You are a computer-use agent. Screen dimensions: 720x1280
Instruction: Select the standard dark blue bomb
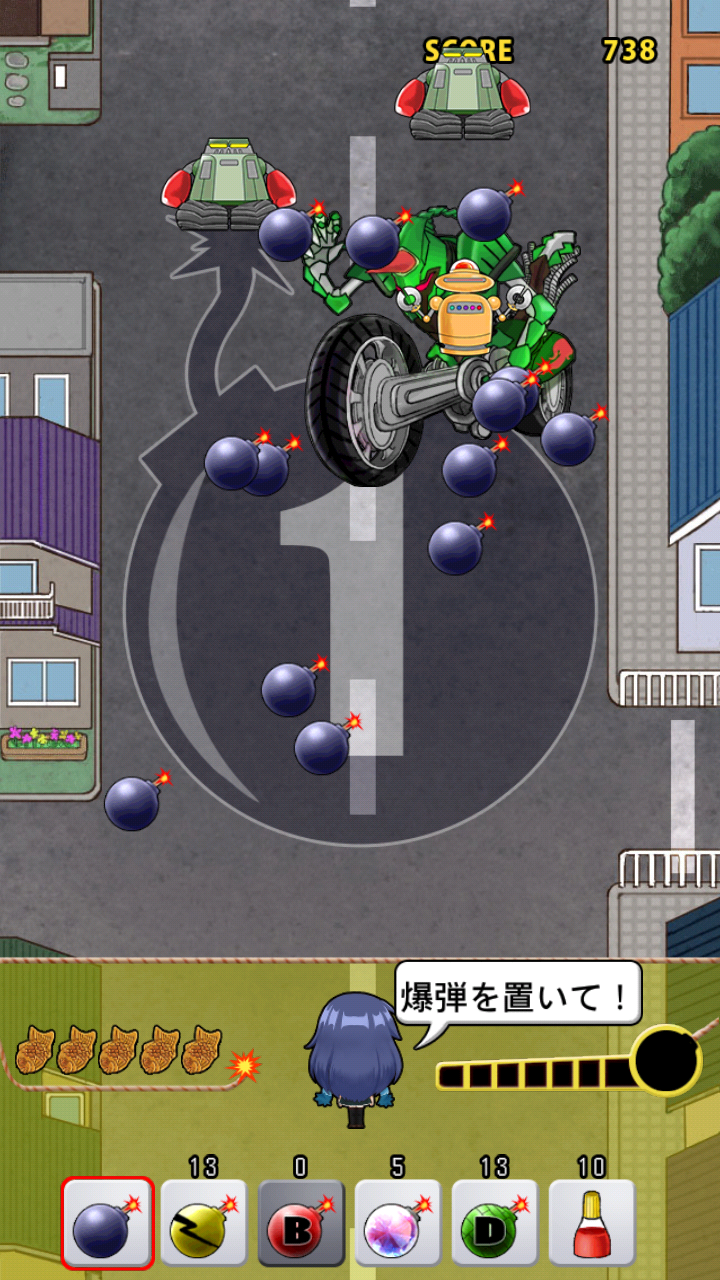tap(107, 1223)
